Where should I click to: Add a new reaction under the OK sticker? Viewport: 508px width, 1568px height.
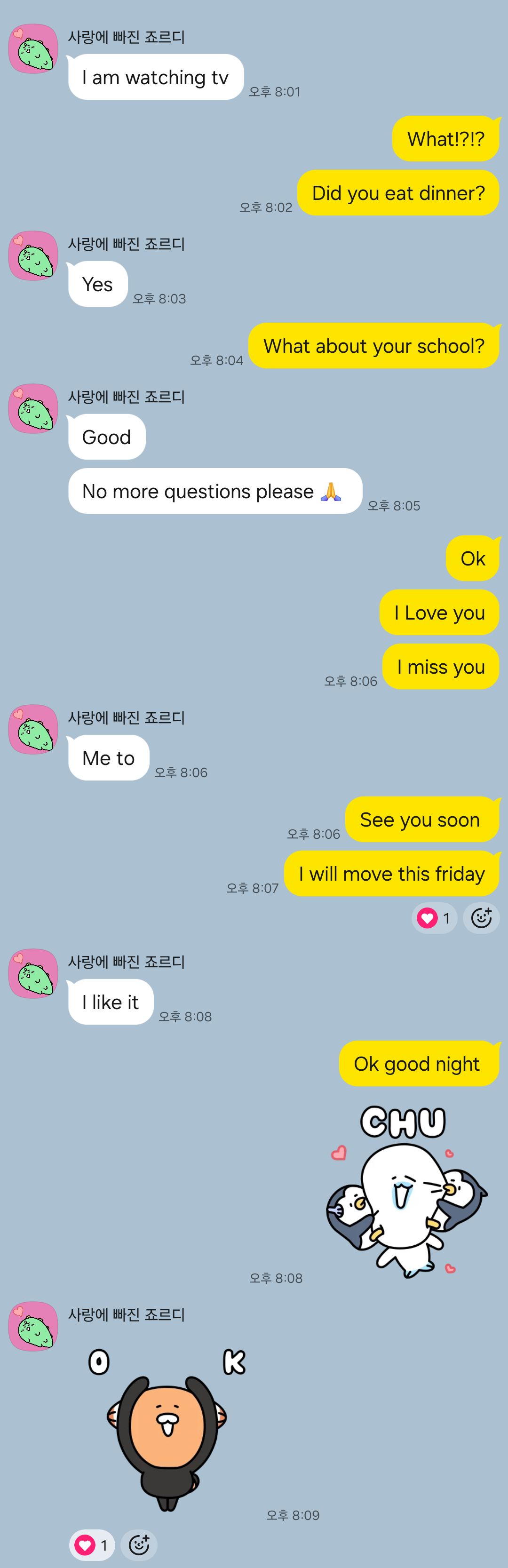[x=139, y=1544]
